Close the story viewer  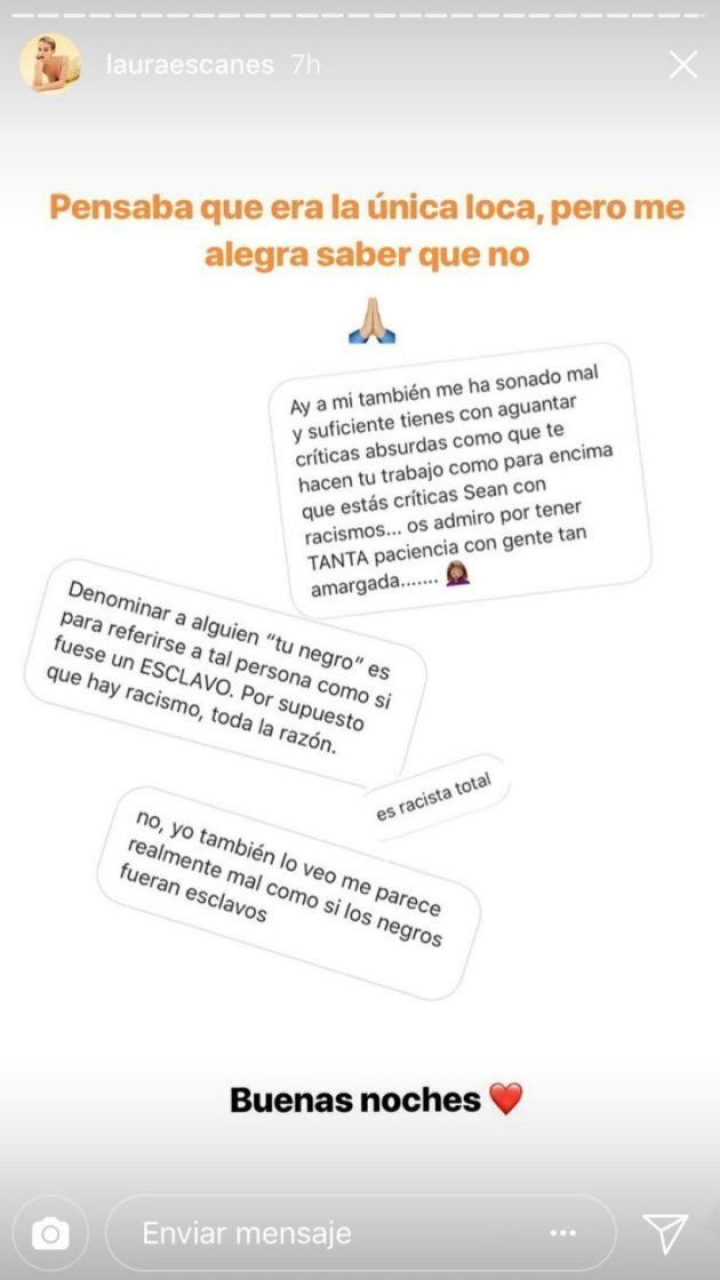[x=683, y=66]
